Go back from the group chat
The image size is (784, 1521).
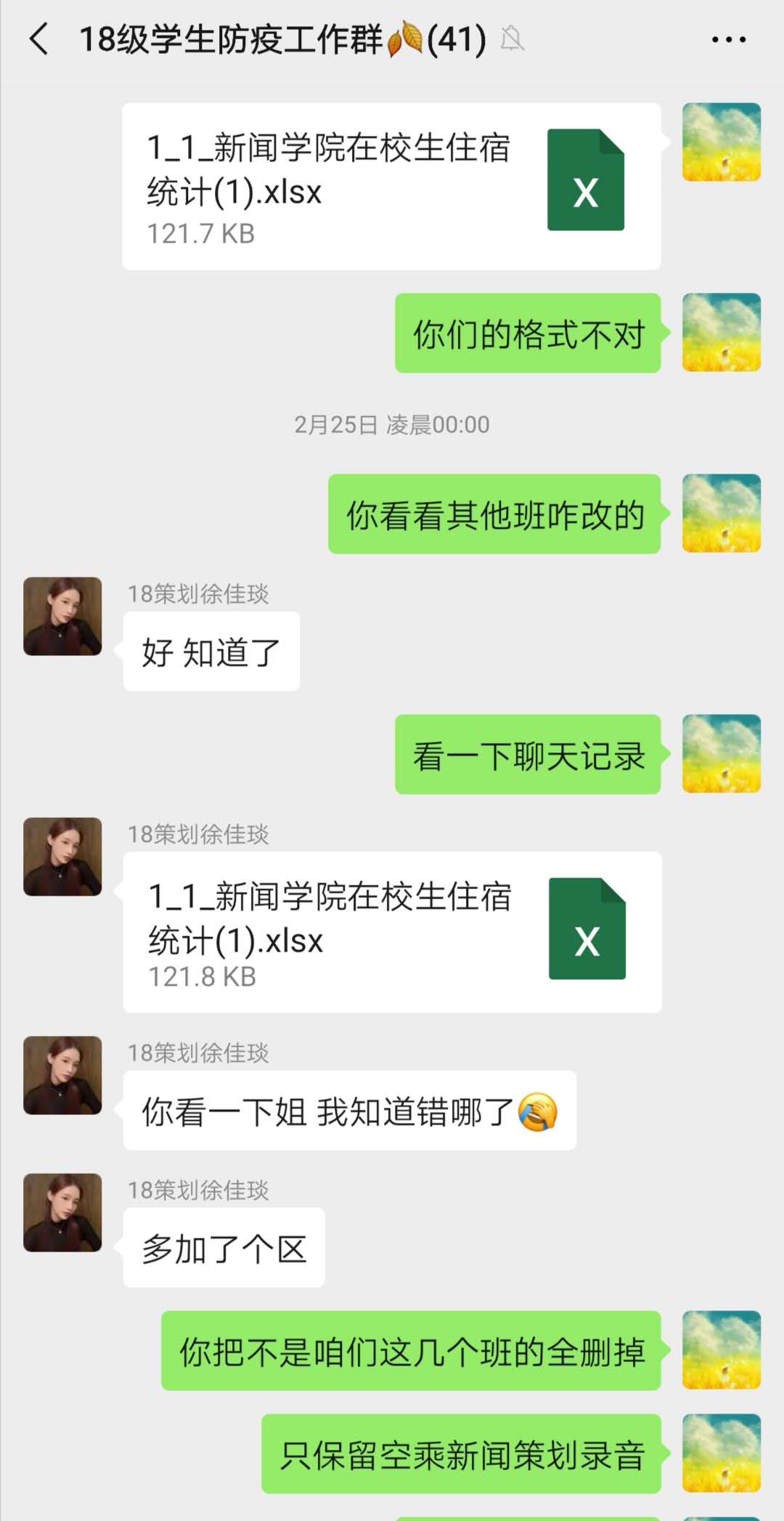click(x=39, y=39)
